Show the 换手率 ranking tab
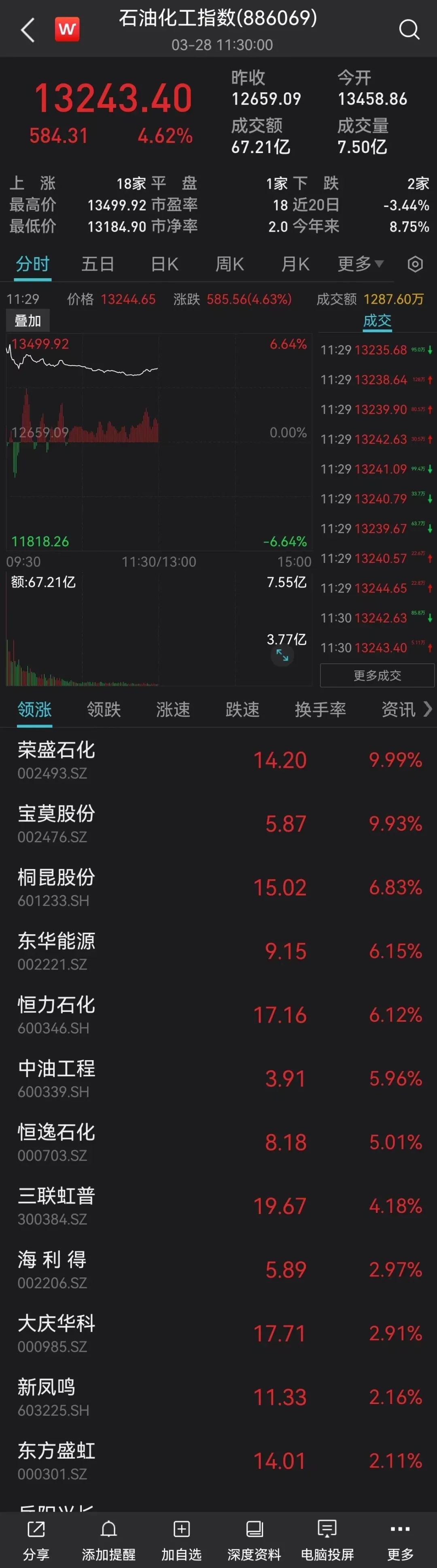Viewport: 437px width, 1568px height. pos(320,709)
